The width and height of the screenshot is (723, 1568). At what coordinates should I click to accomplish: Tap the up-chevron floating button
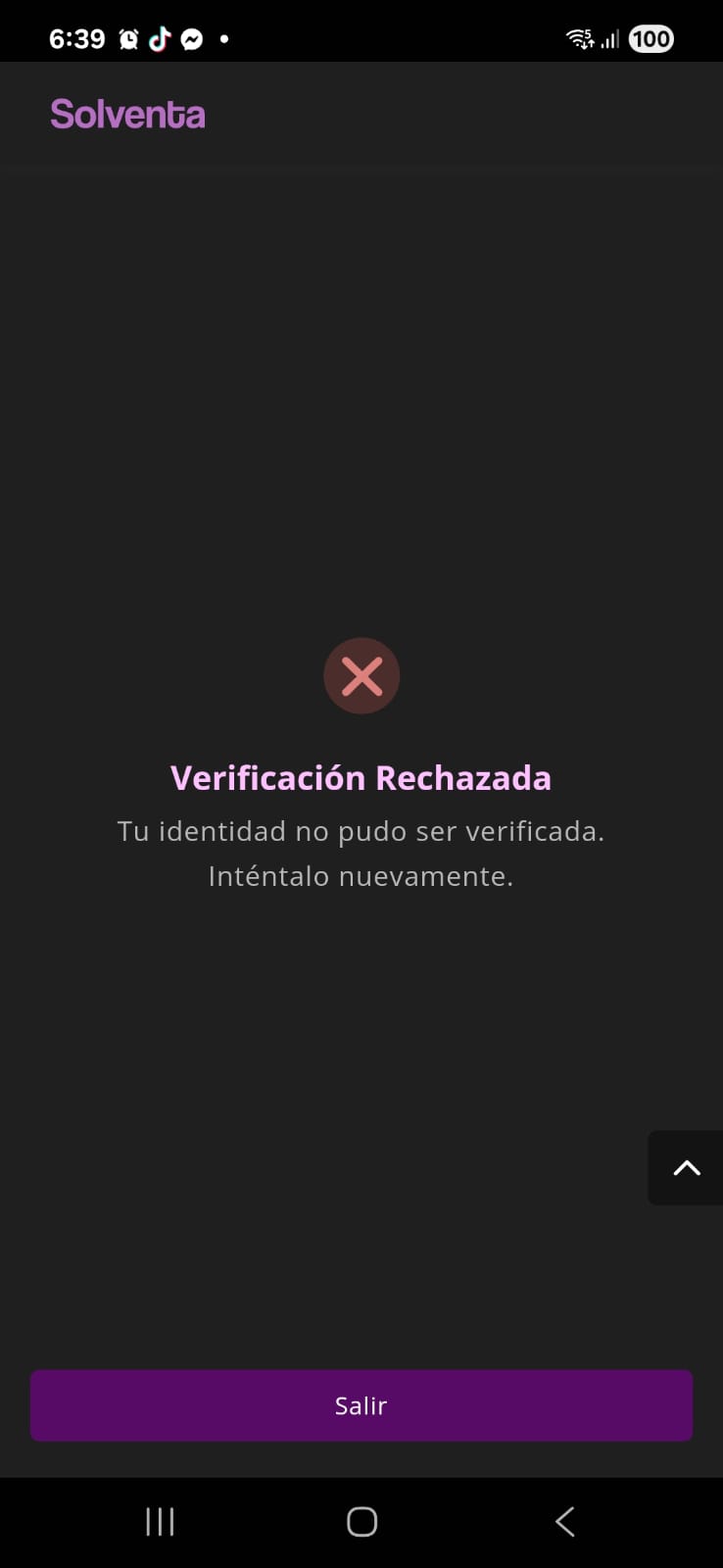686,1167
